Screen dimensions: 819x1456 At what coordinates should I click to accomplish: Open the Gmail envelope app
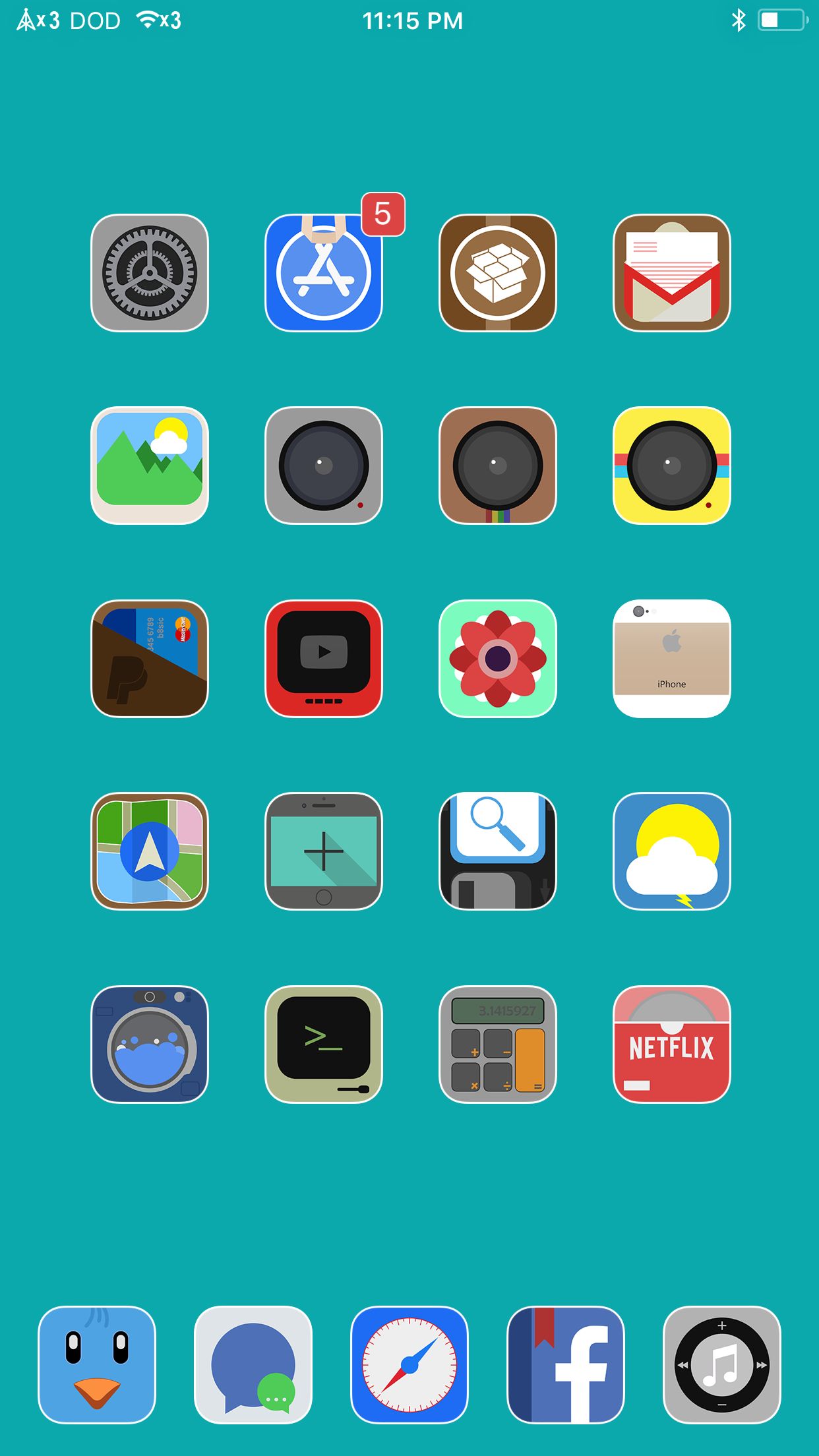coord(672,272)
